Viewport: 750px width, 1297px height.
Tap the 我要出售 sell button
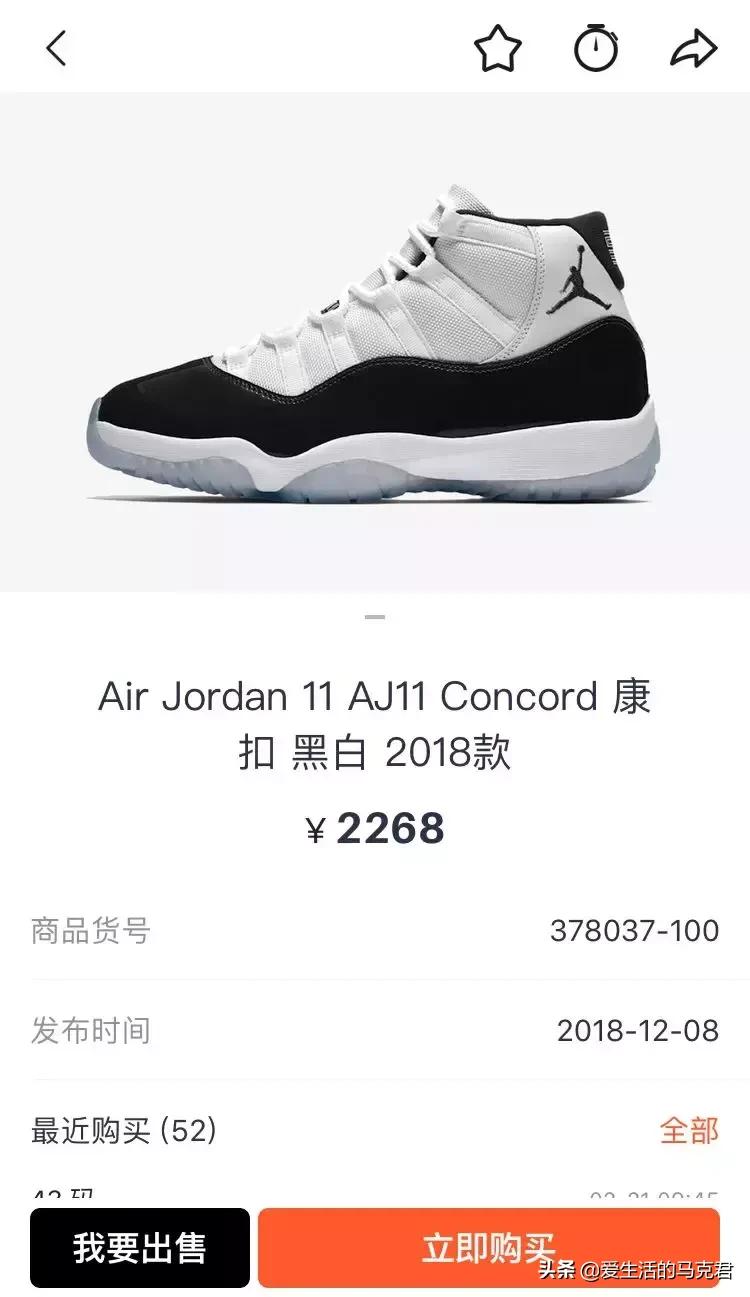point(140,1247)
